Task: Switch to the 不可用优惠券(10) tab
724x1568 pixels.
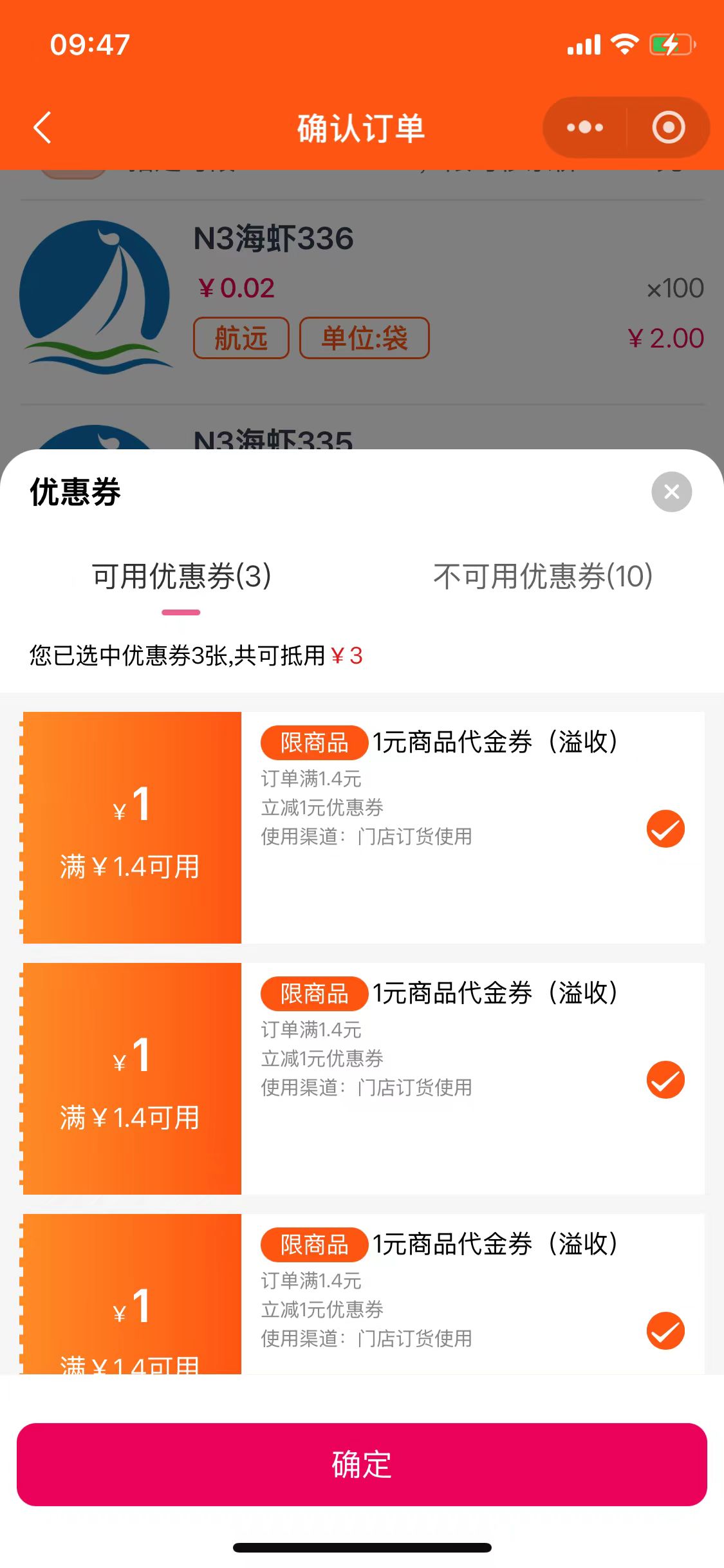Action: [x=543, y=576]
